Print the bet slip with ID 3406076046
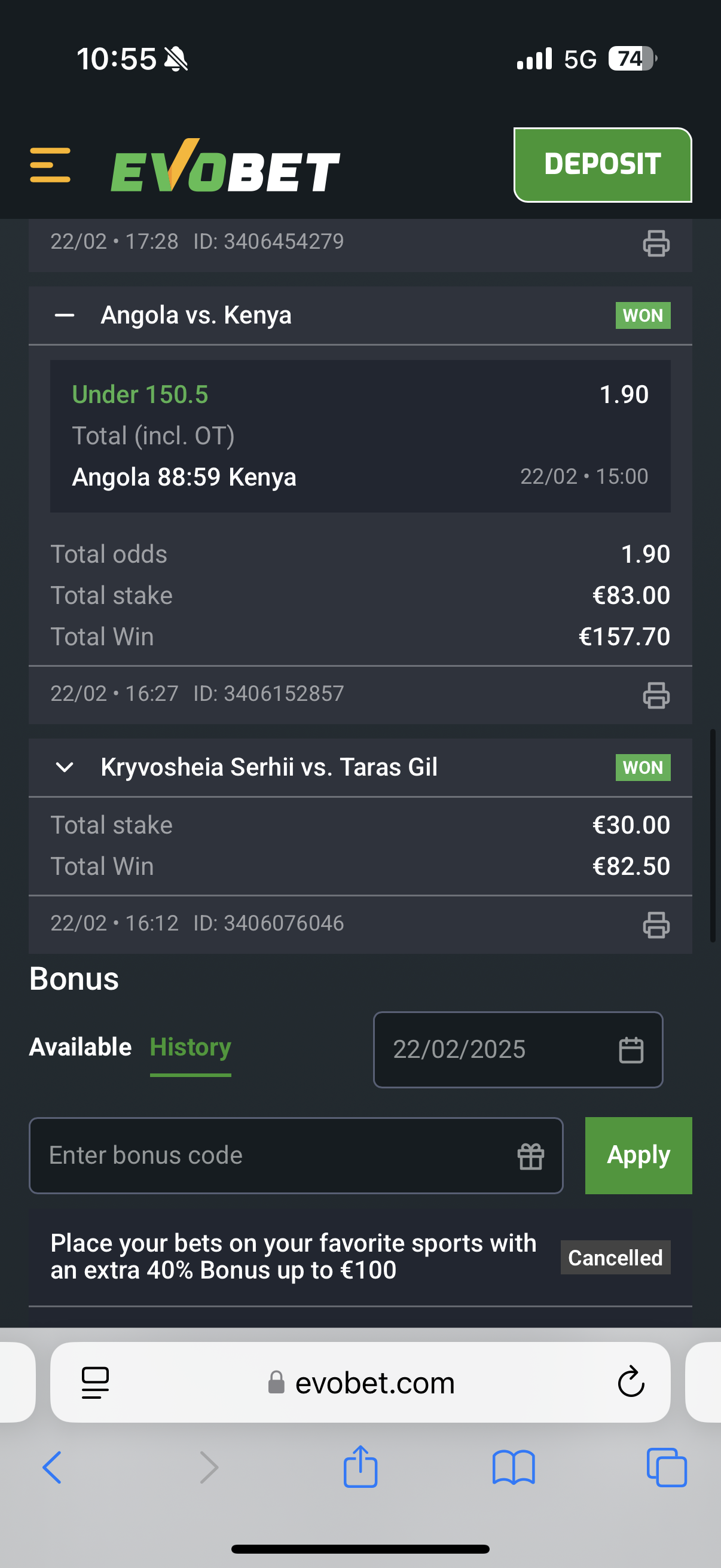 pyautogui.click(x=656, y=925)
